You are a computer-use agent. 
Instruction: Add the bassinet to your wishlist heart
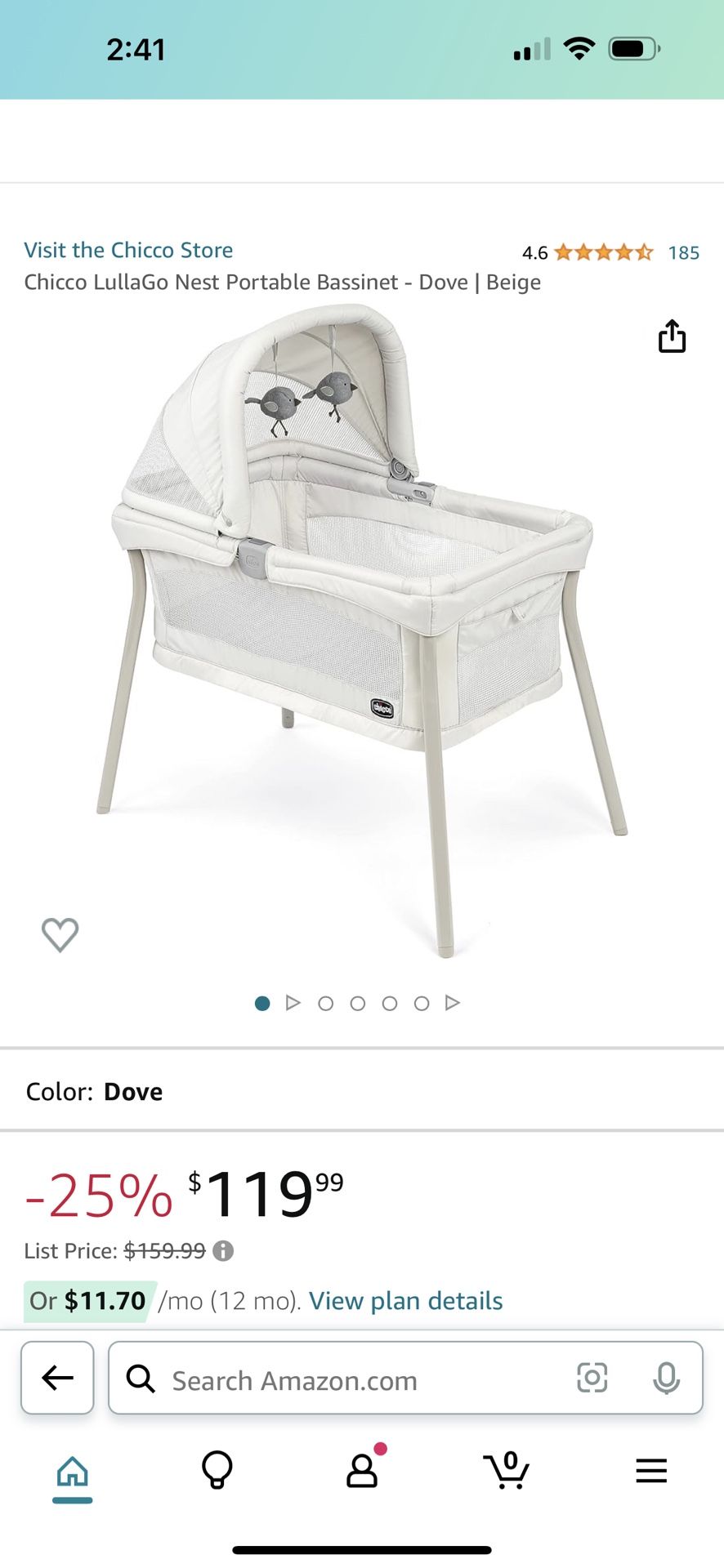point(59,933)
